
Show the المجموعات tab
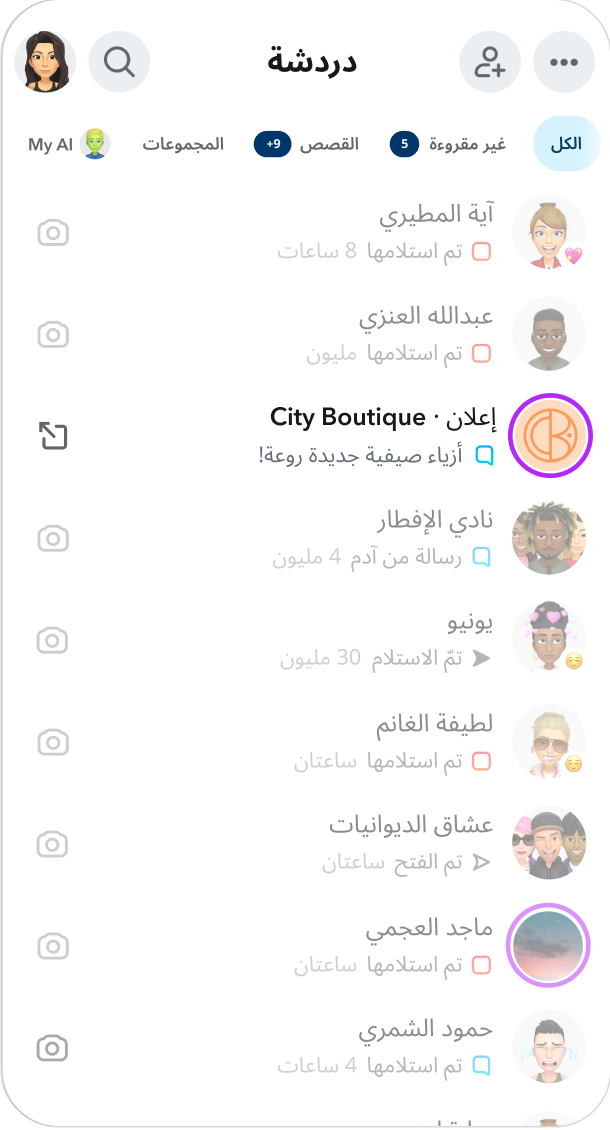(x=183, y=144)
